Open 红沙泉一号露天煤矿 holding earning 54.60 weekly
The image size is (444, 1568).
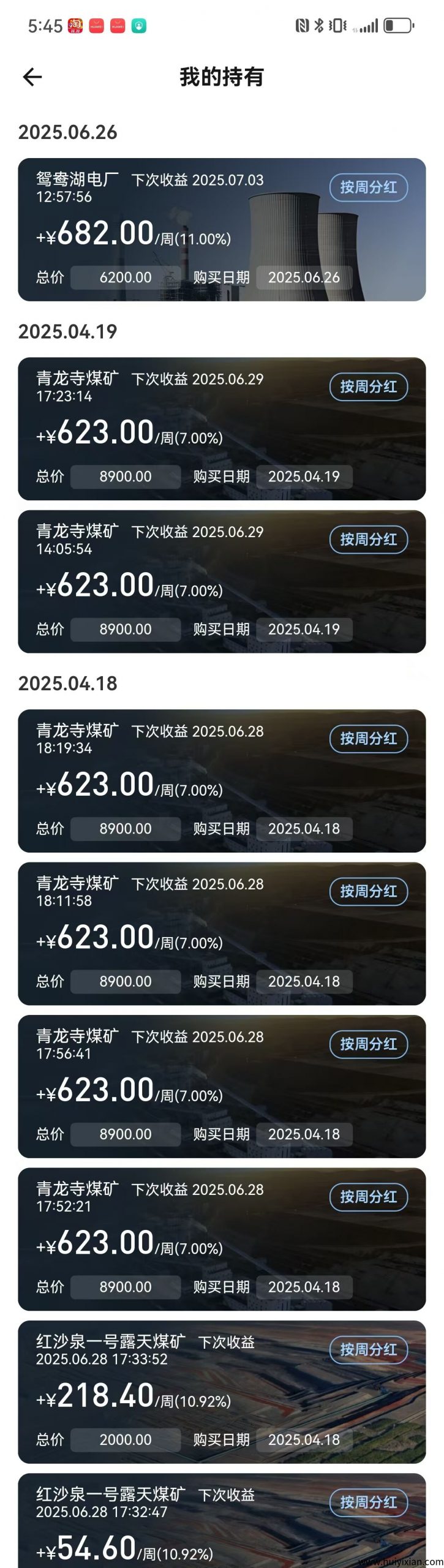pyautogui.click(x=184, y=1531)
